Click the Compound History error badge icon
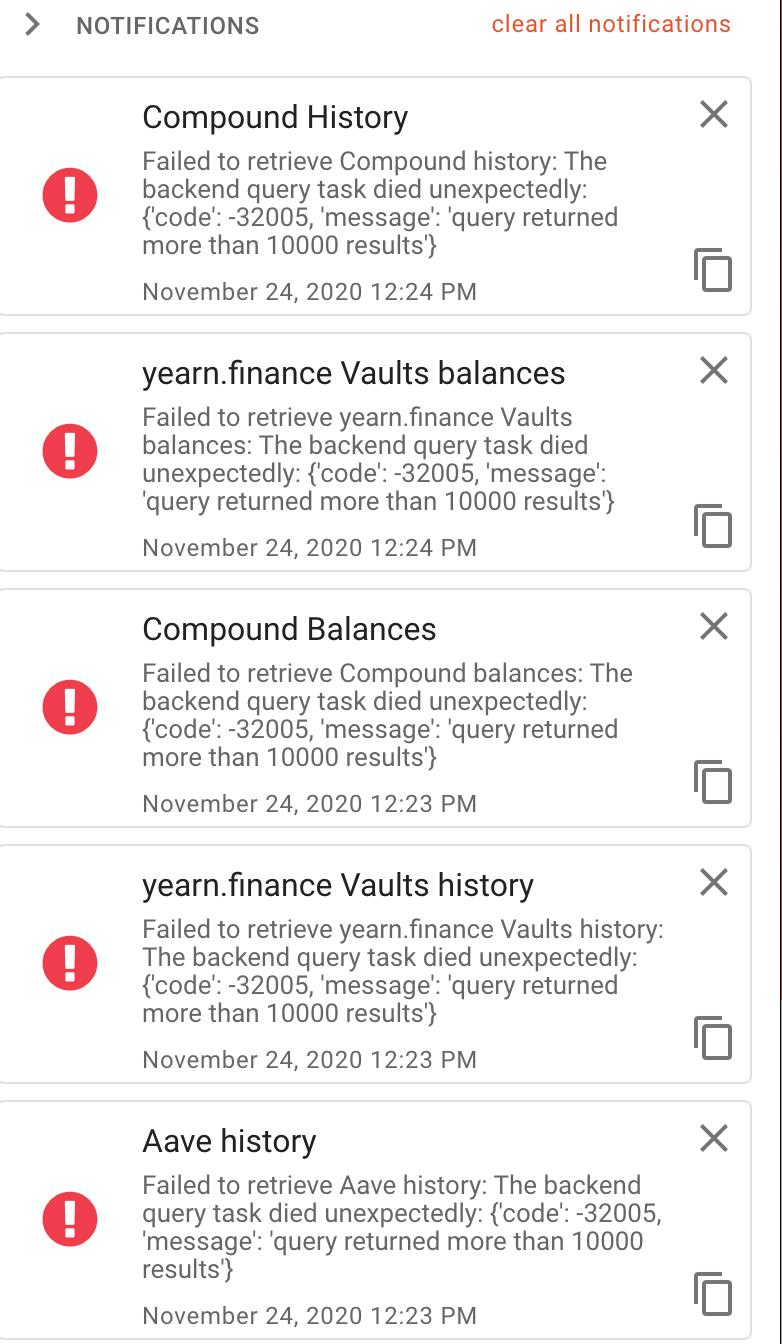 (x=70, y=195)
